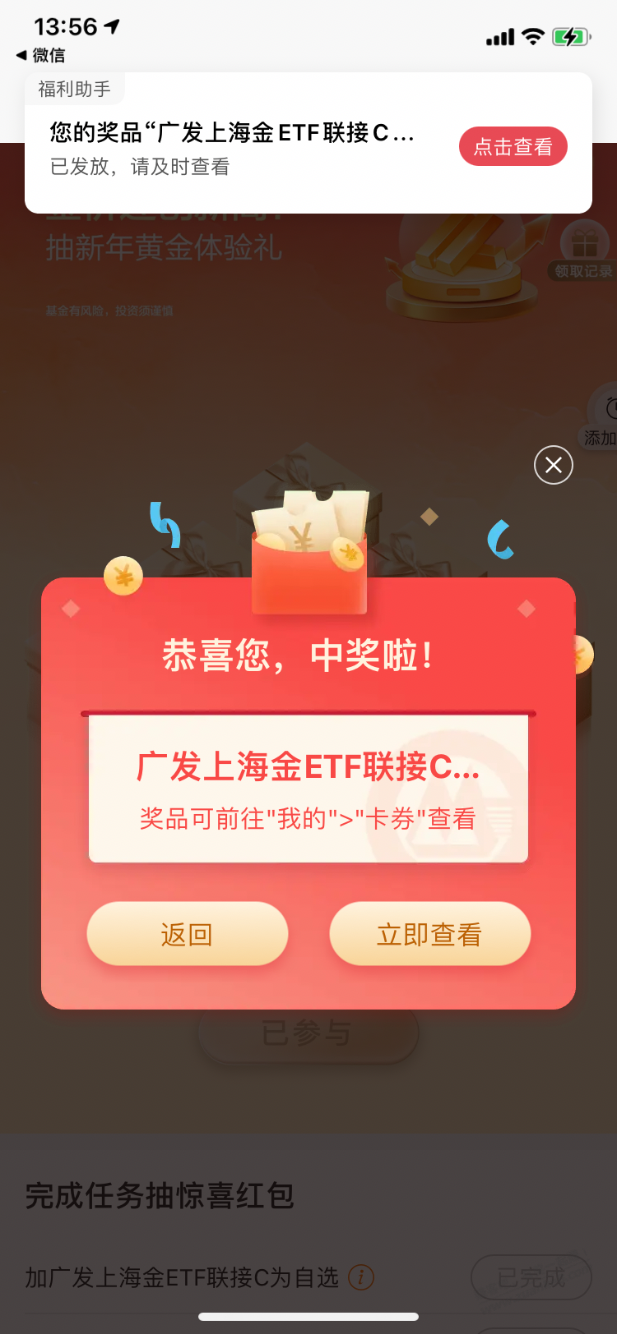617x1334 pixels.
Task: Close the prize popup with the X
Action: click(x=553, y=465)
